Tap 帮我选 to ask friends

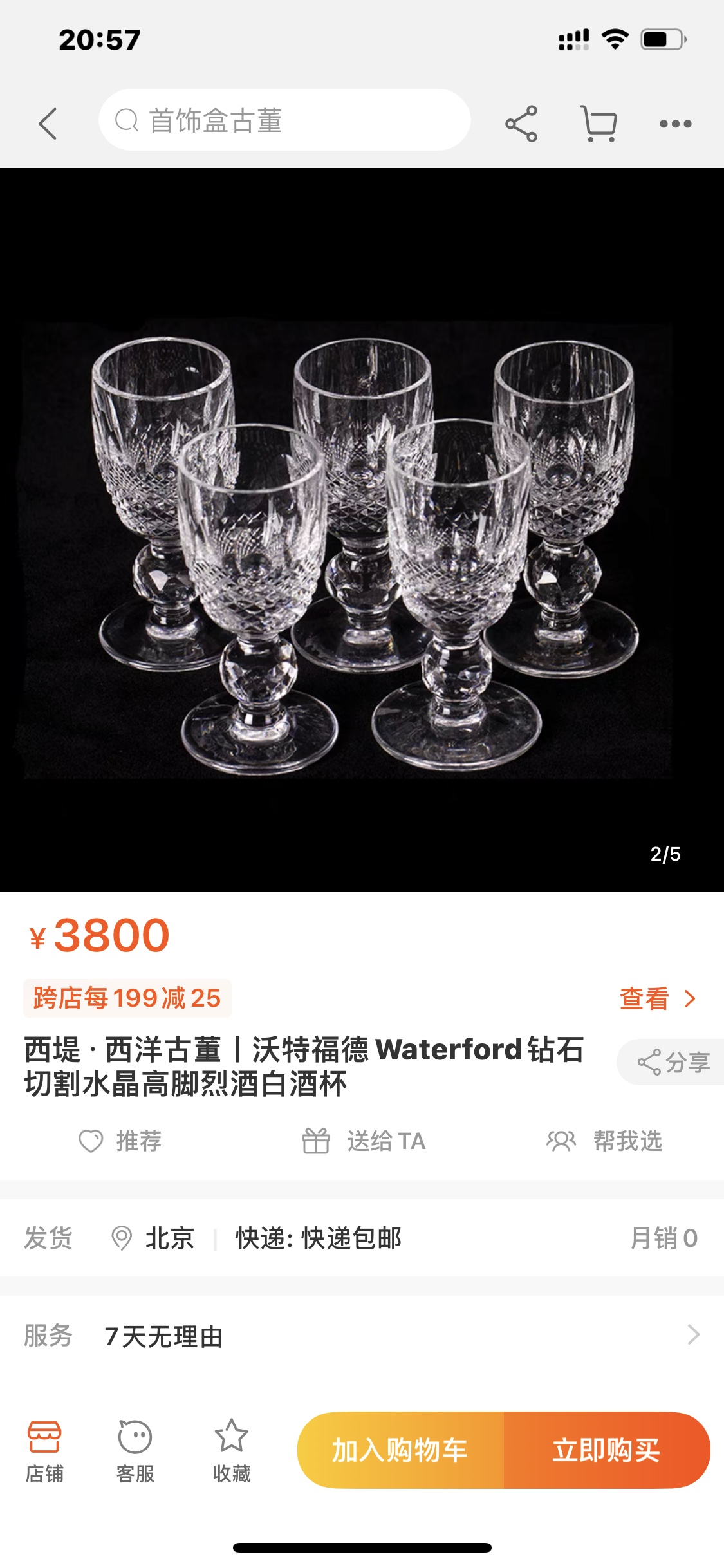coord(605,1141)
